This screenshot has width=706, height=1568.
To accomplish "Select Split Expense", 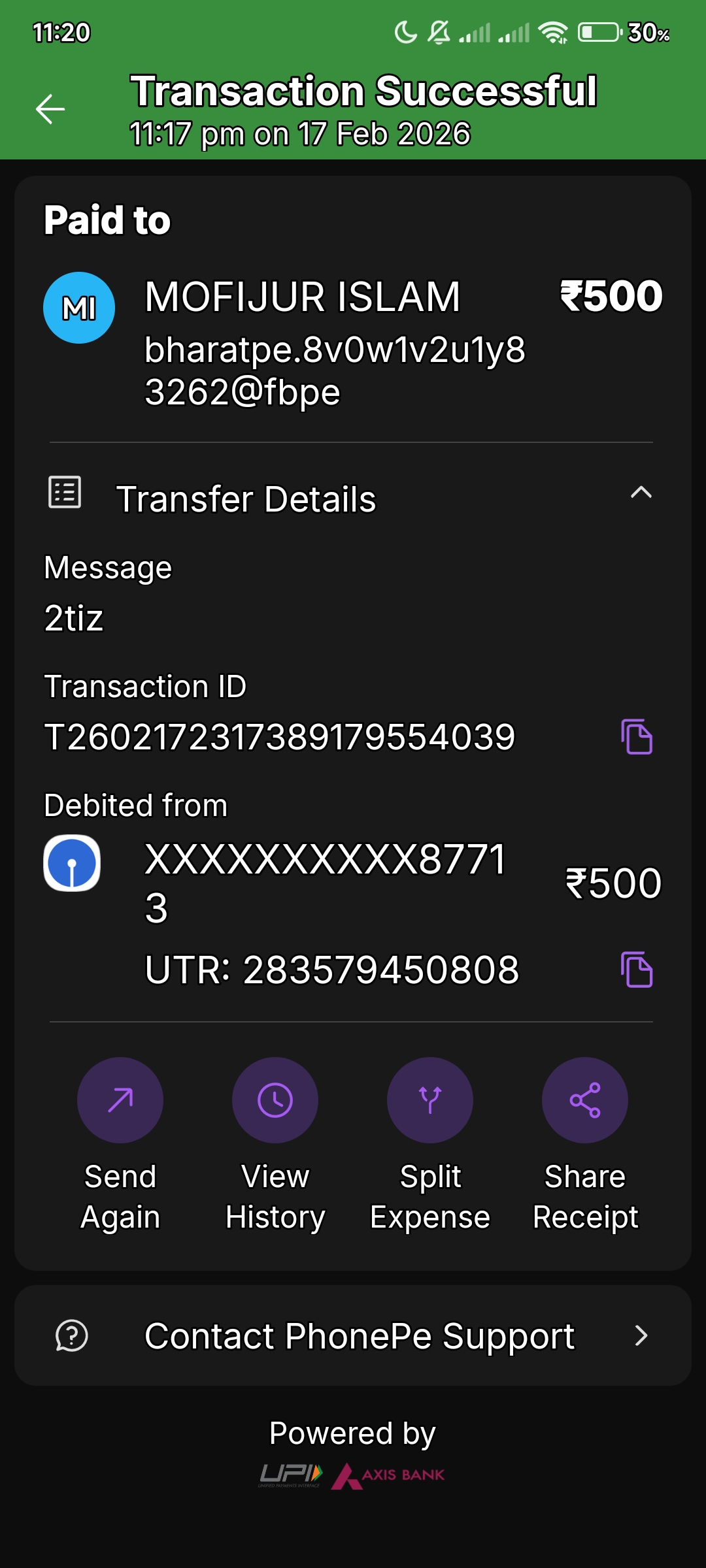I will 430,1100.
